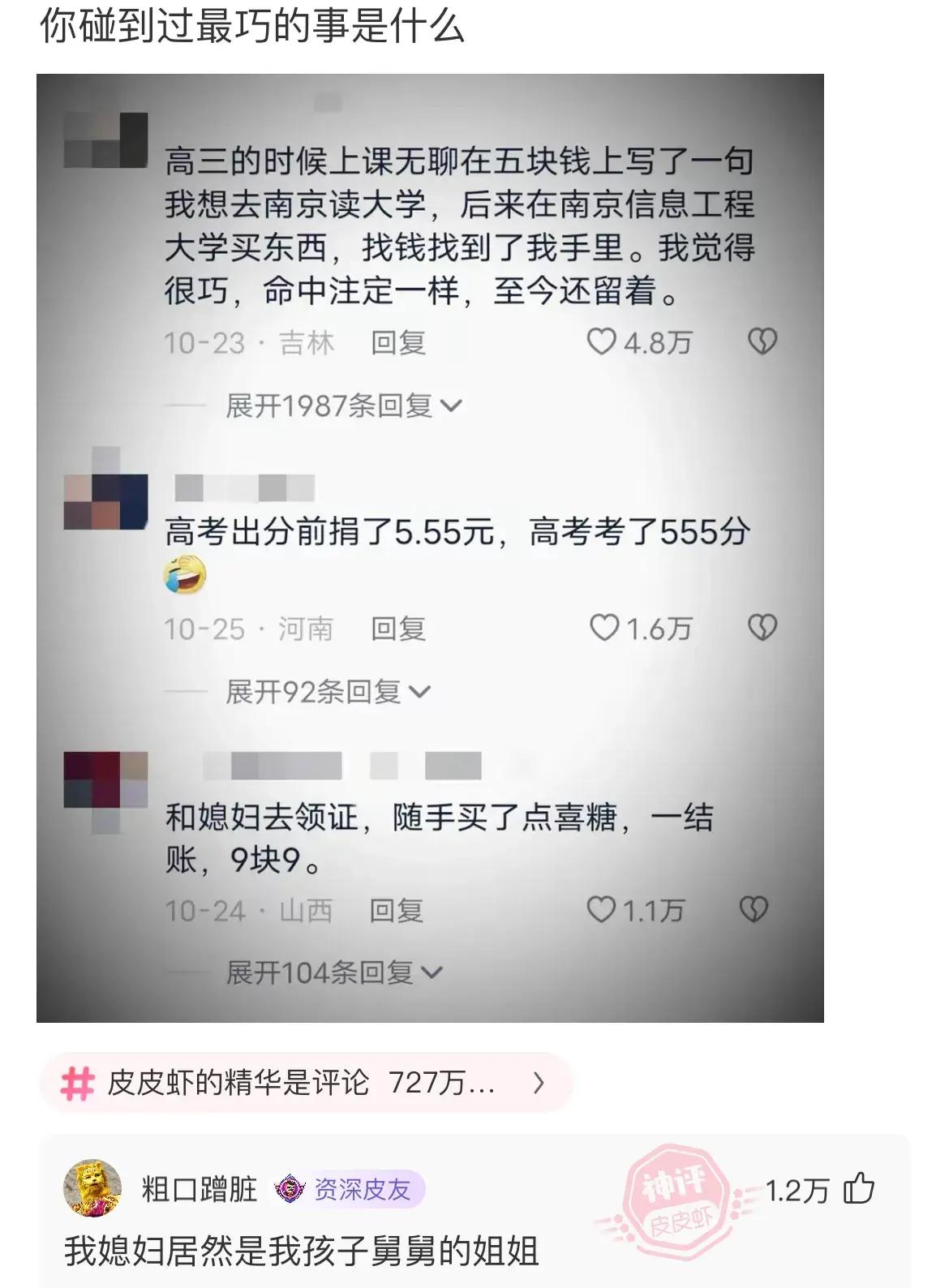Open the post's screenshot image
The height and width of the screenshot is (1288, 949).
tap(430, 547)
